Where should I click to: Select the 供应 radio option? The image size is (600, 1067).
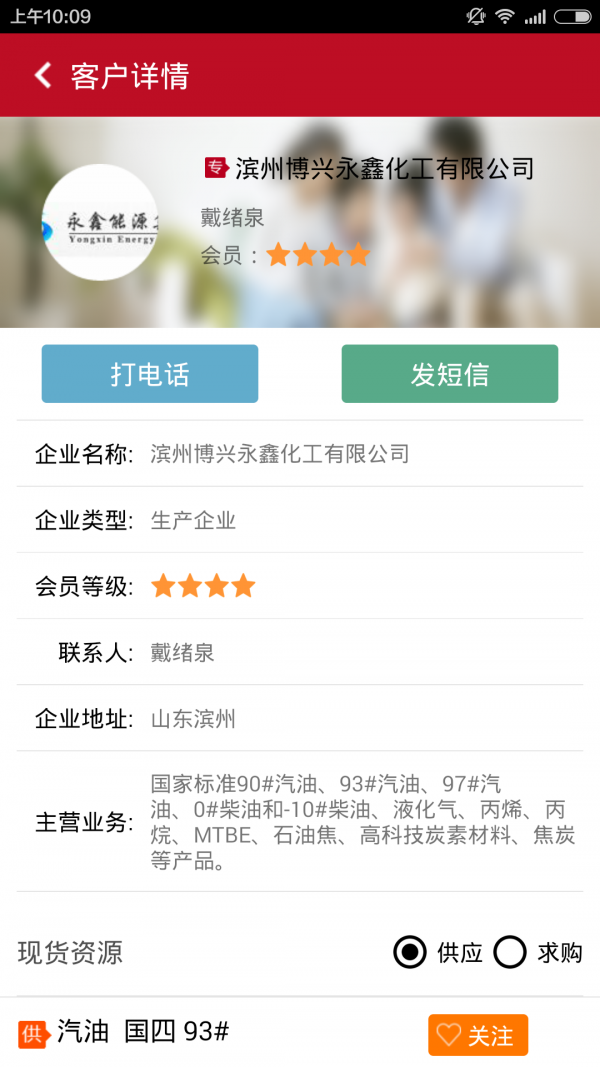410,953
